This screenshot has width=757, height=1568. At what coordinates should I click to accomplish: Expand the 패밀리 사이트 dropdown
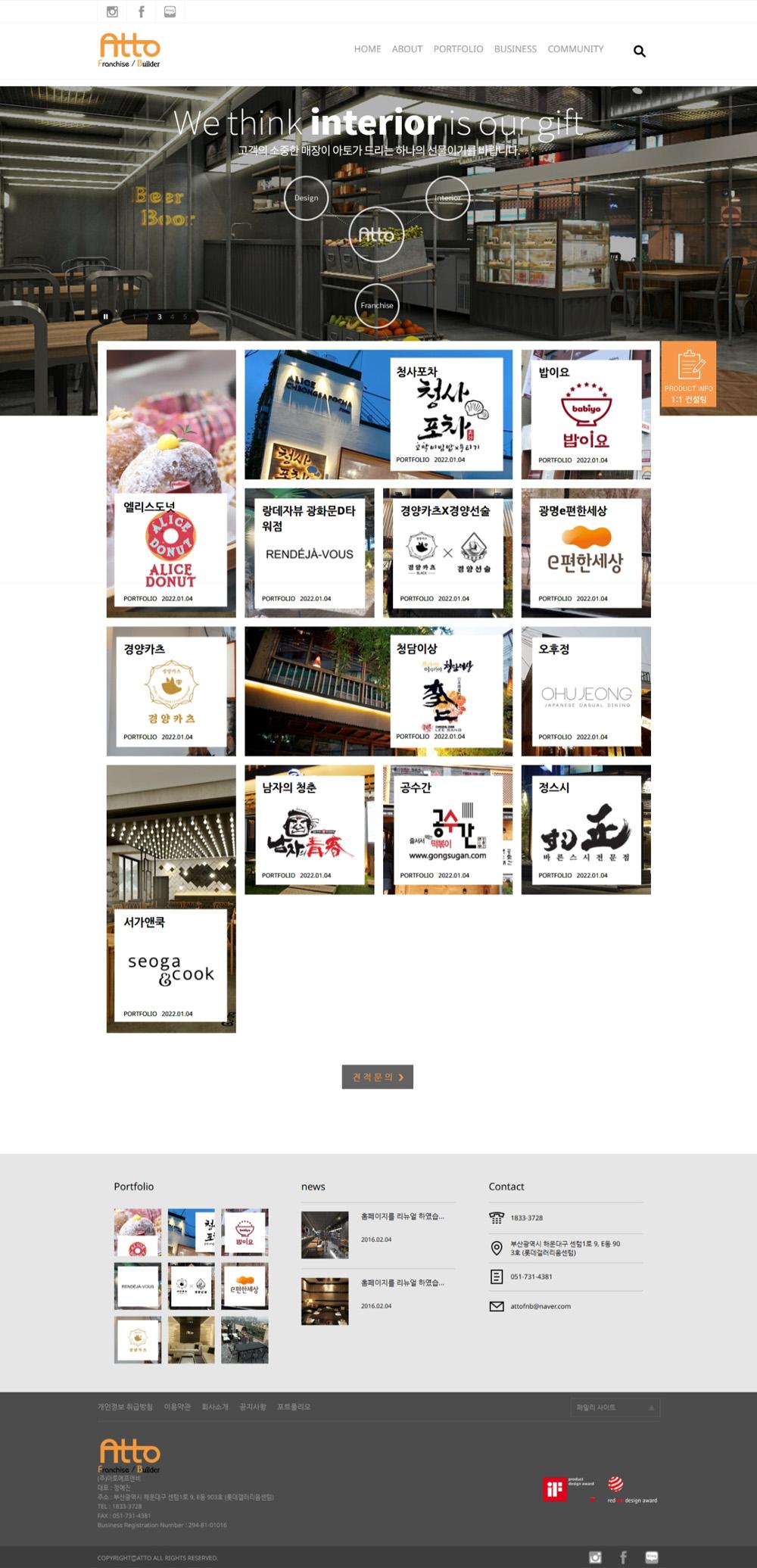(614, 1407)
